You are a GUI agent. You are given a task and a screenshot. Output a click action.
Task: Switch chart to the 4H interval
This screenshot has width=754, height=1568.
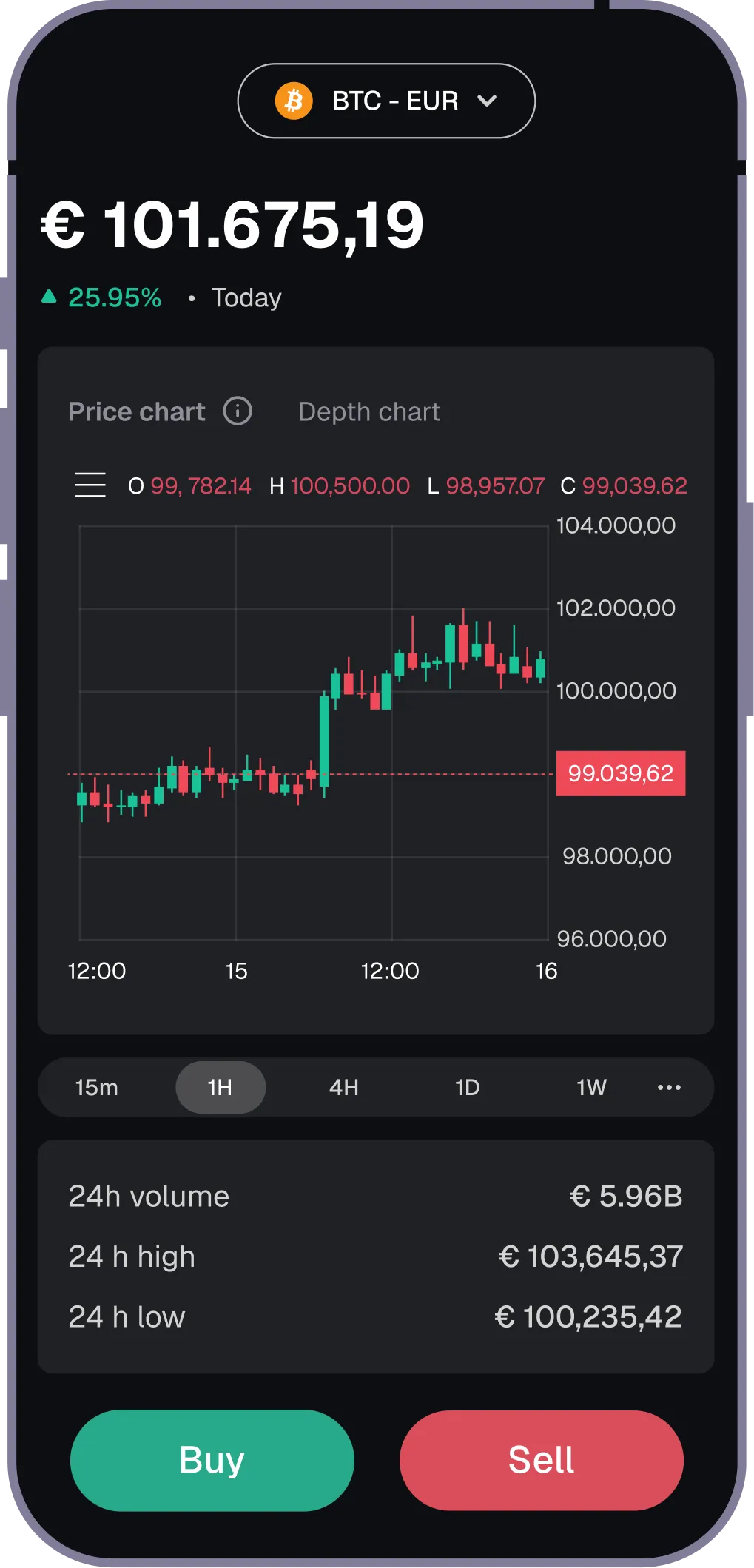coord(344,1087)
